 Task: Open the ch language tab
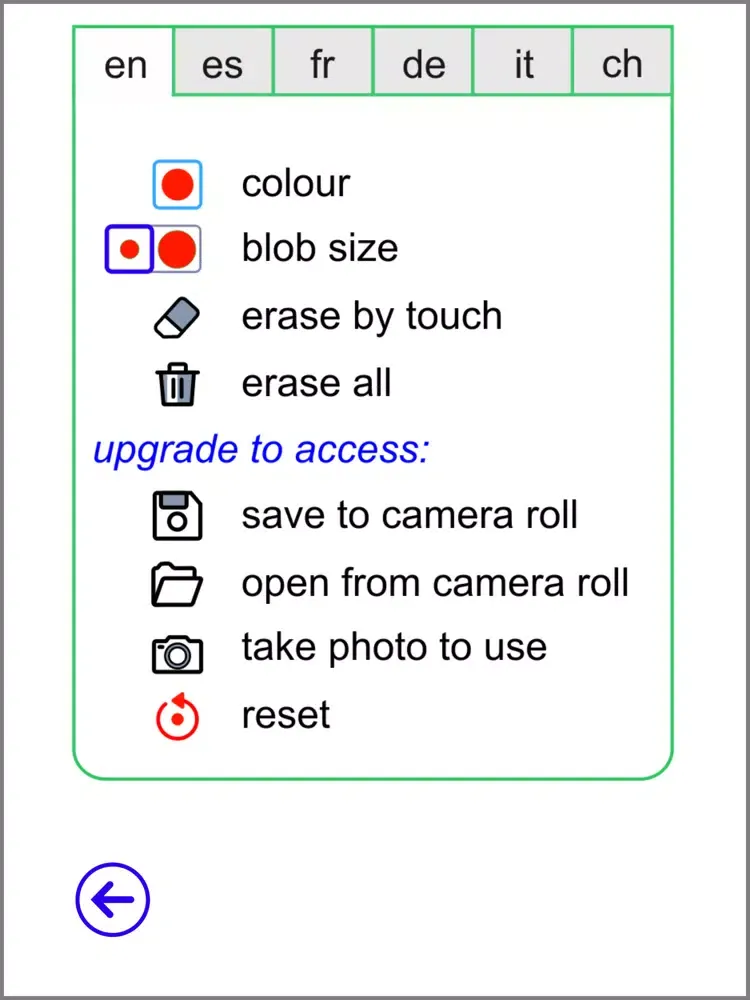622,63
